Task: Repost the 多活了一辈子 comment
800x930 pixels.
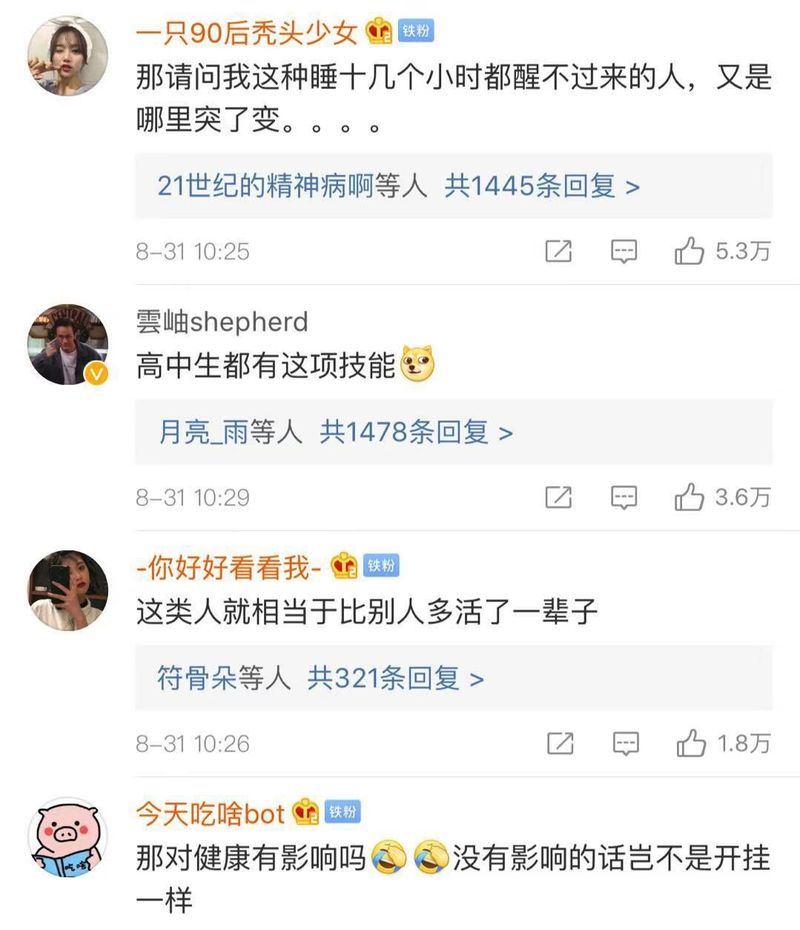Action: tap(558, 743)
